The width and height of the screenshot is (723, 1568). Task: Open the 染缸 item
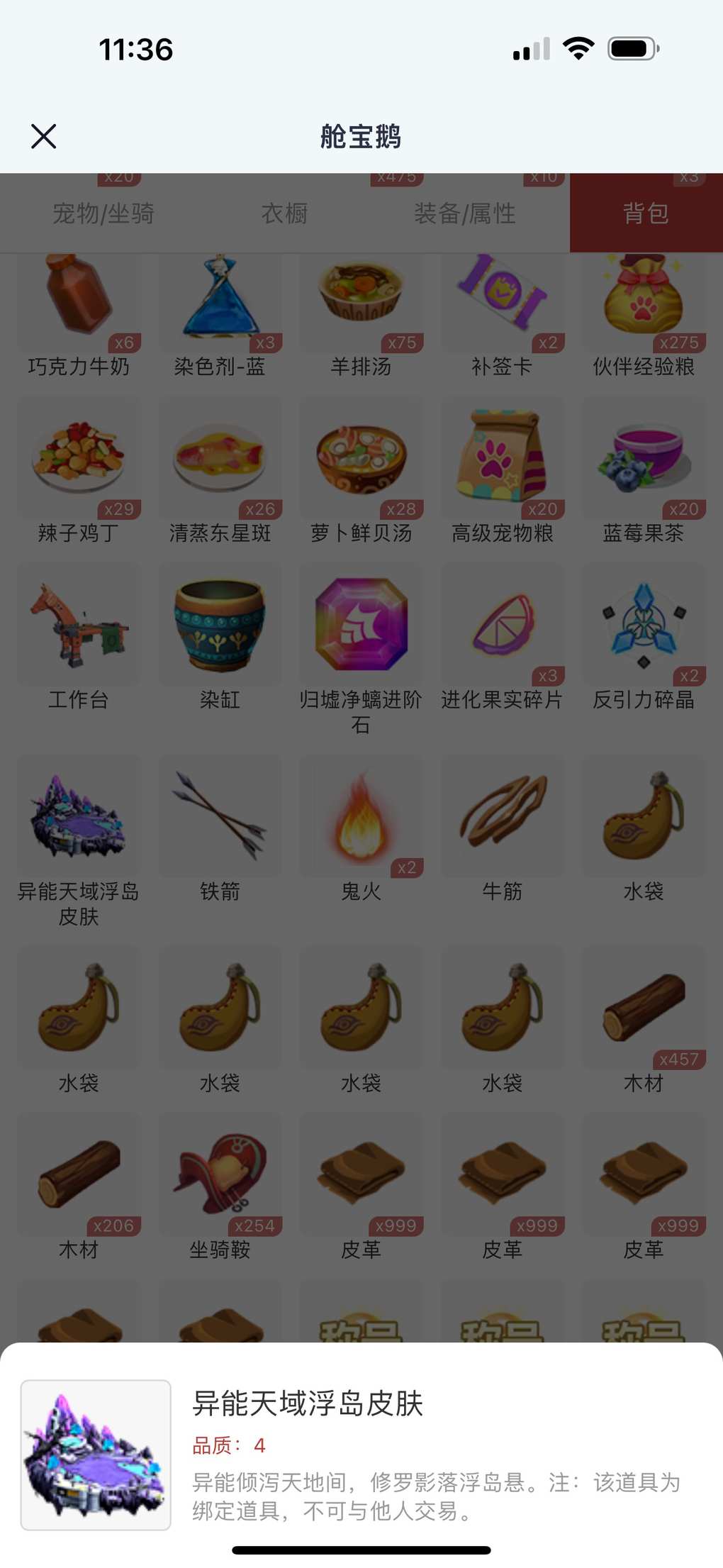(220, 625)
